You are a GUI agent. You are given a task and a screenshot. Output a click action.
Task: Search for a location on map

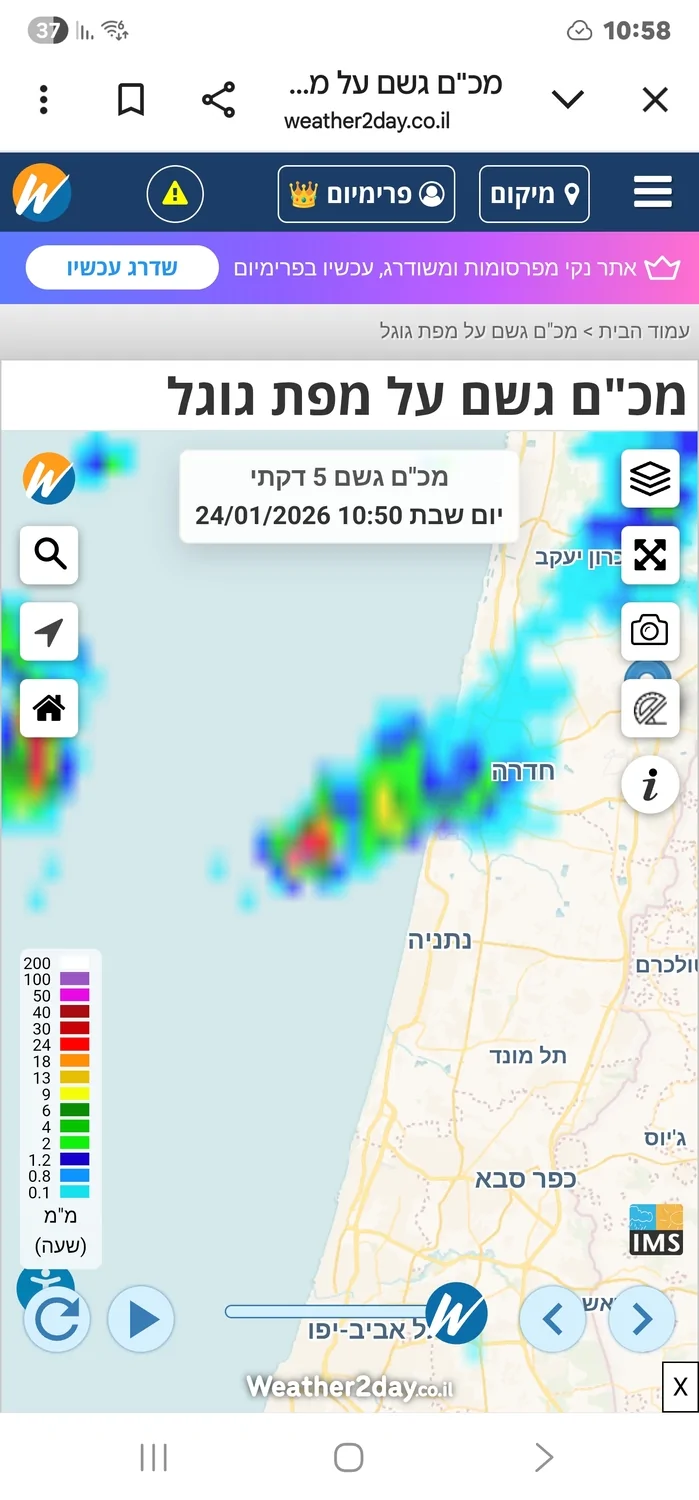coord(49,553)
